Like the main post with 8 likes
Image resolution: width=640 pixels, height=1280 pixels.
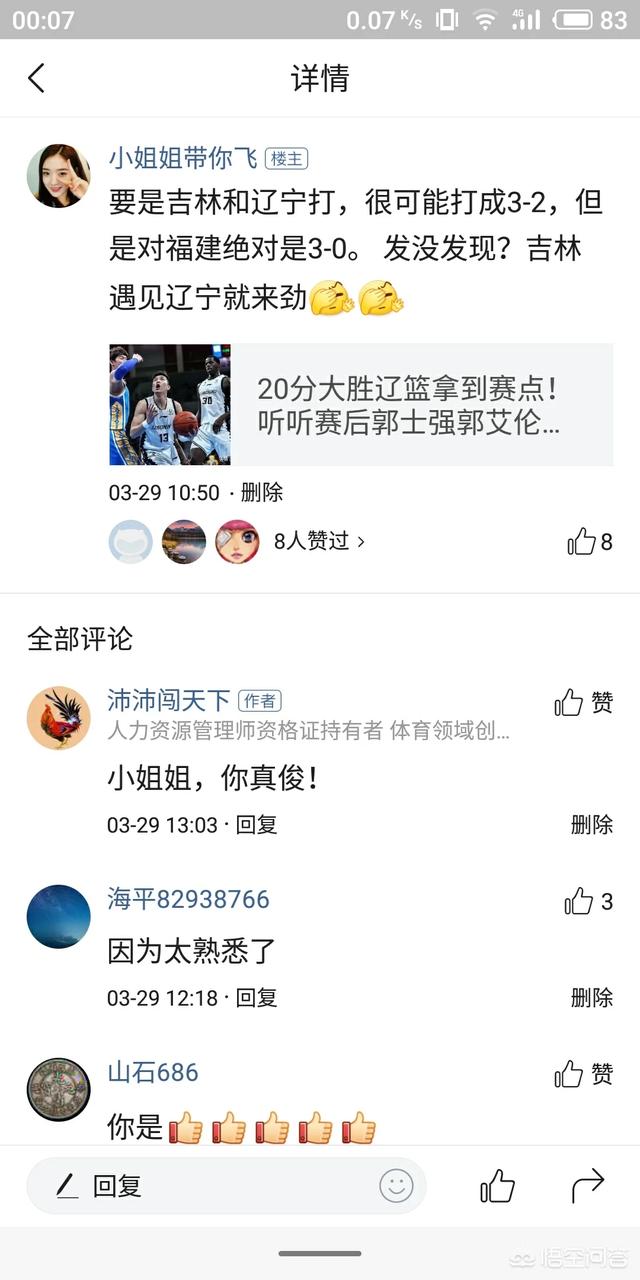pyautogui.click(x=590, y=542)
